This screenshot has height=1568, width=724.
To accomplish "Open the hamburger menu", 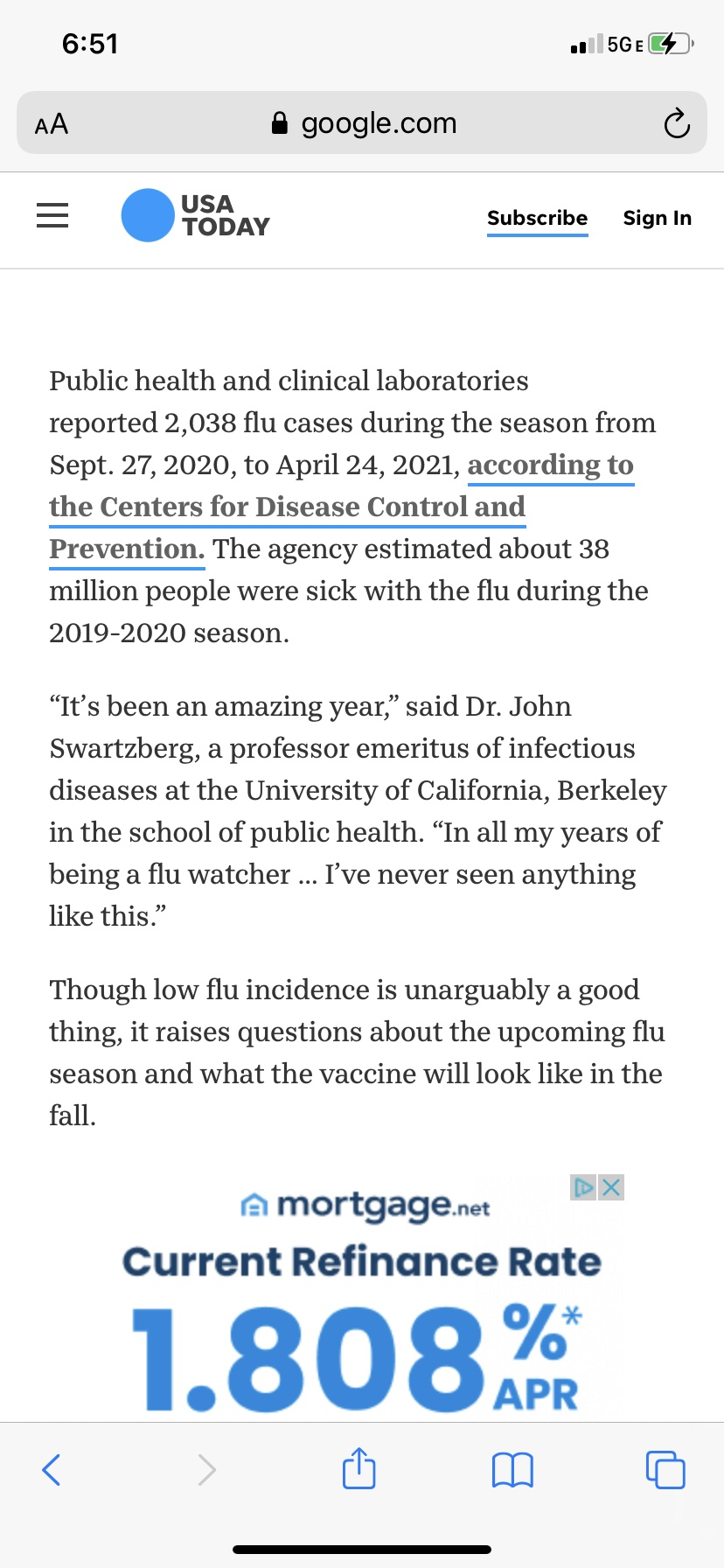I will (52, 215).
